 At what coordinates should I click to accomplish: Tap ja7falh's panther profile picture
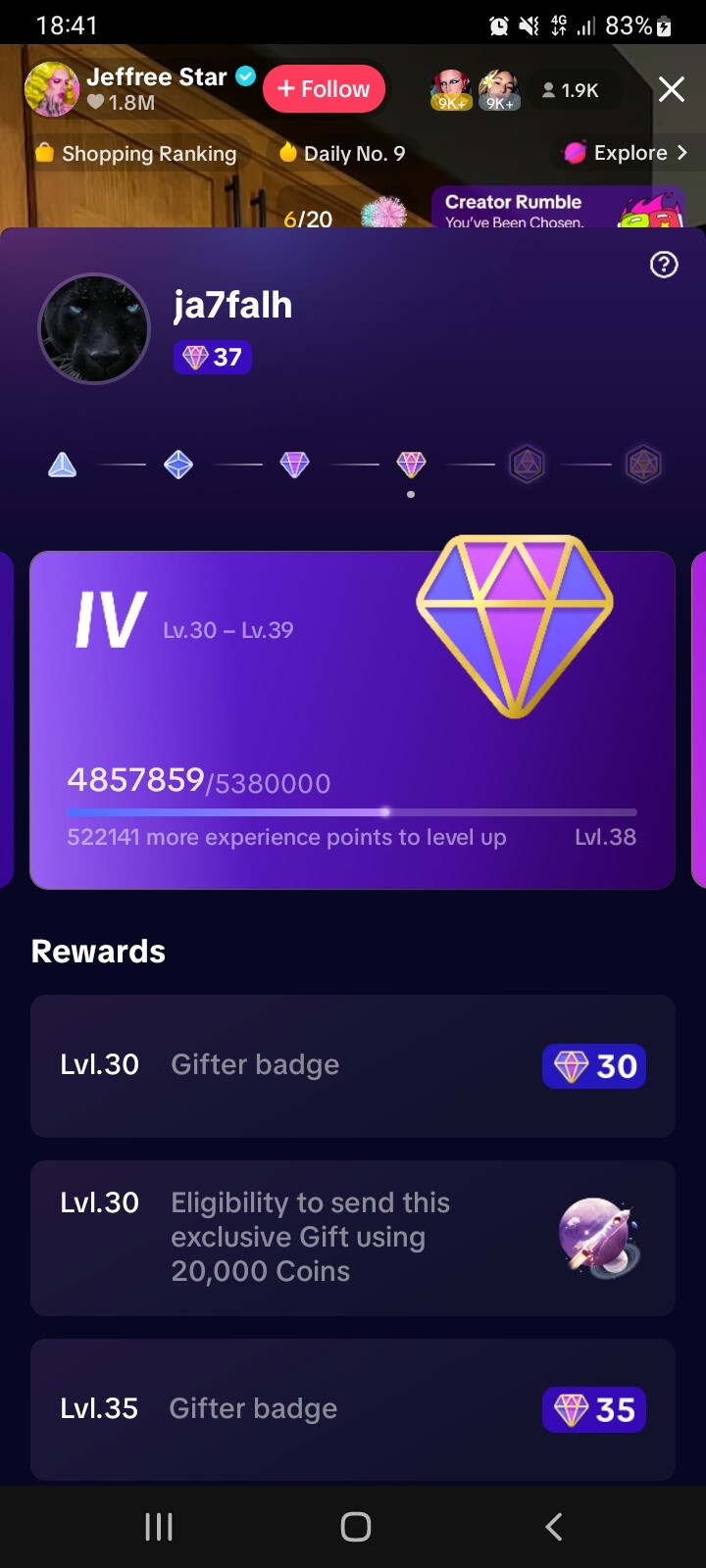pos(94,328)
